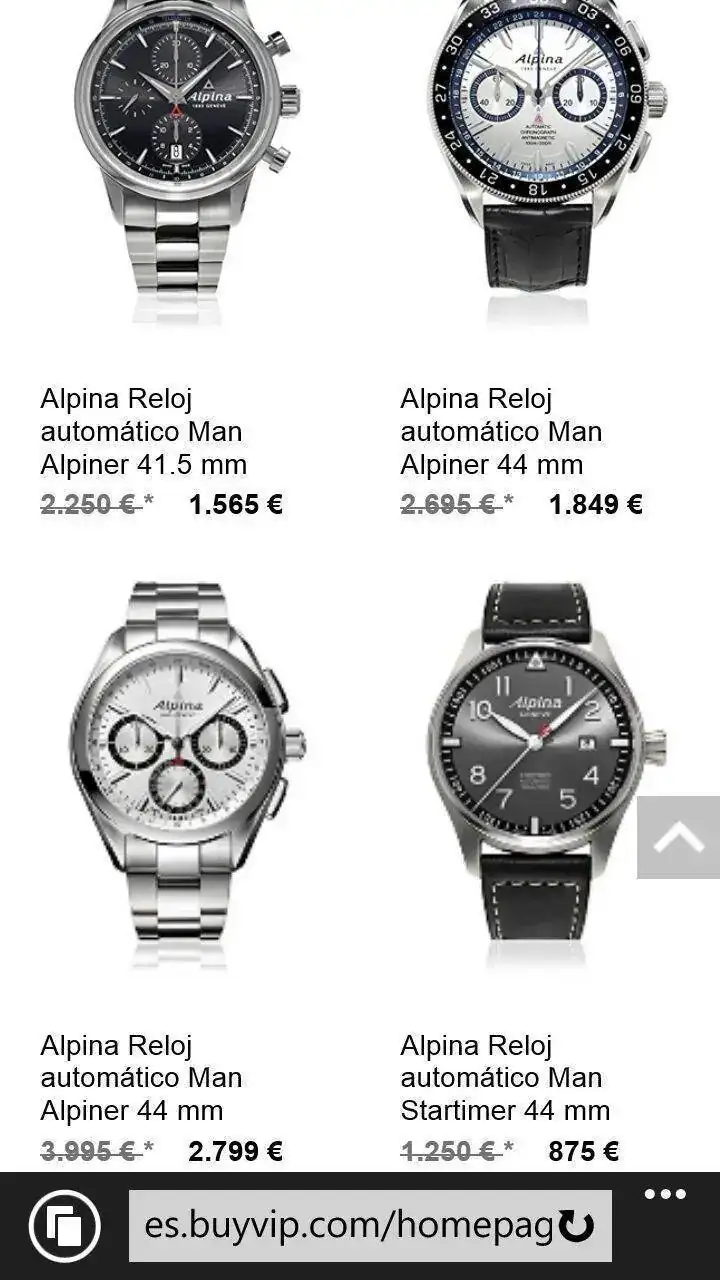Tap the es.buyvip.com address bar
Screen dimensions: 720x1280
tap(345, 1226)
